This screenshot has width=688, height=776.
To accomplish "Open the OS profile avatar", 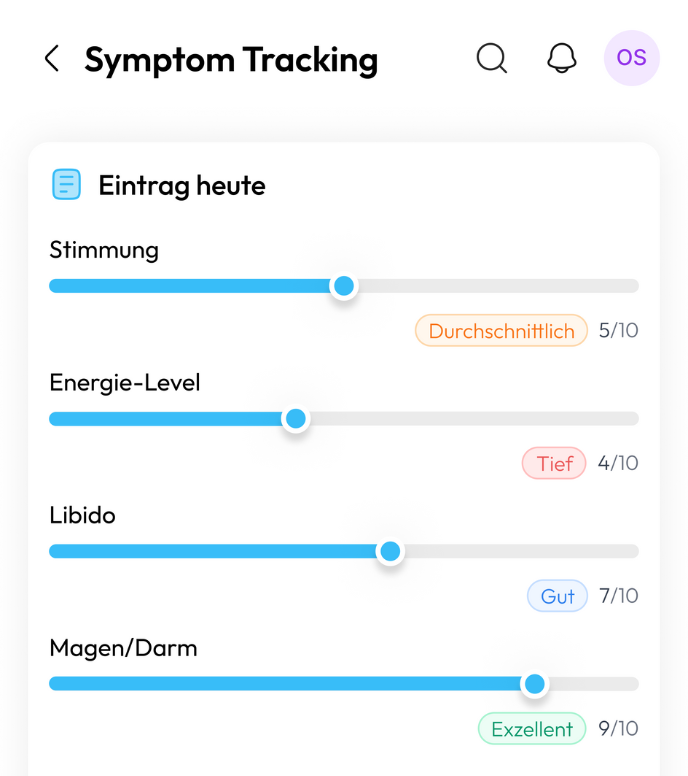I will click(631, 58).
